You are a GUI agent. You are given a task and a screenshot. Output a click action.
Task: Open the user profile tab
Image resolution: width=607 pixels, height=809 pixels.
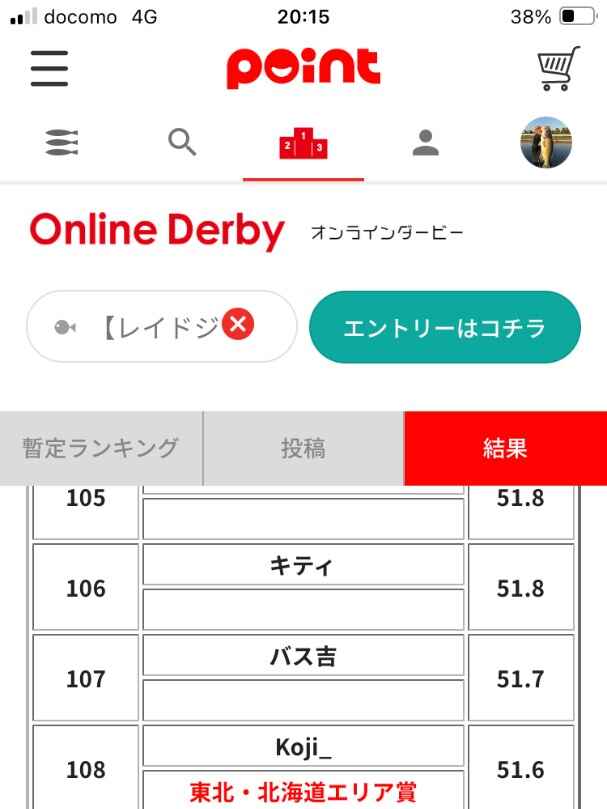(x=426, y=143)
